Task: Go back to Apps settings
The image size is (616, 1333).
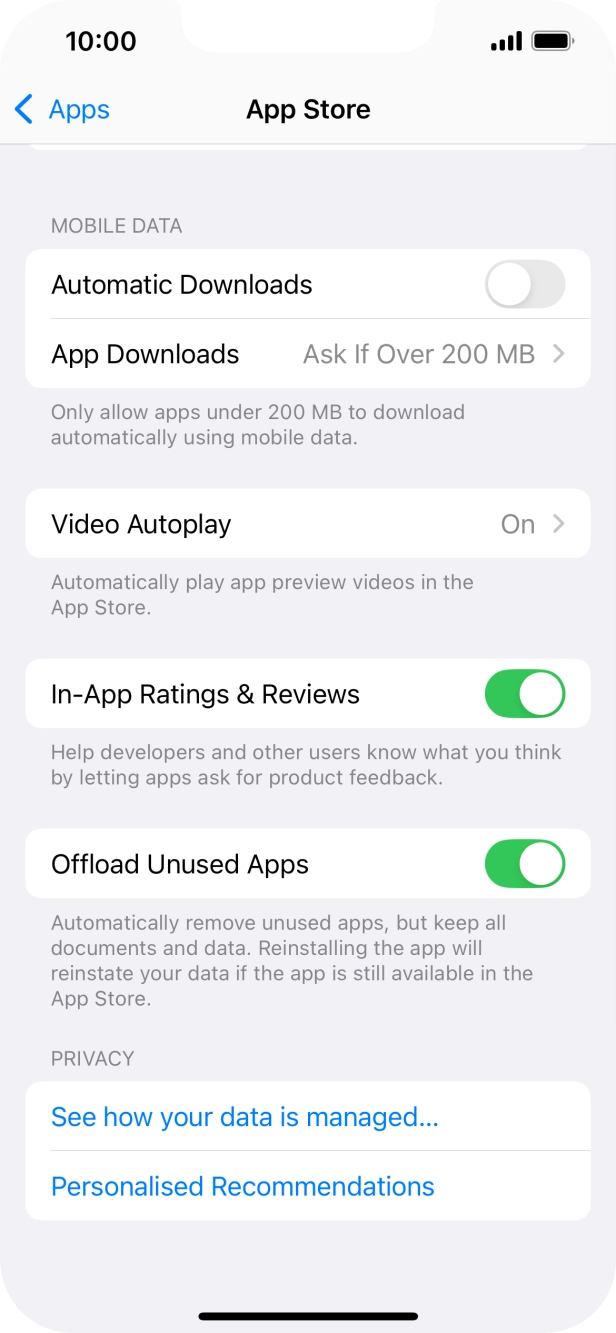Action: click(62, 109)
